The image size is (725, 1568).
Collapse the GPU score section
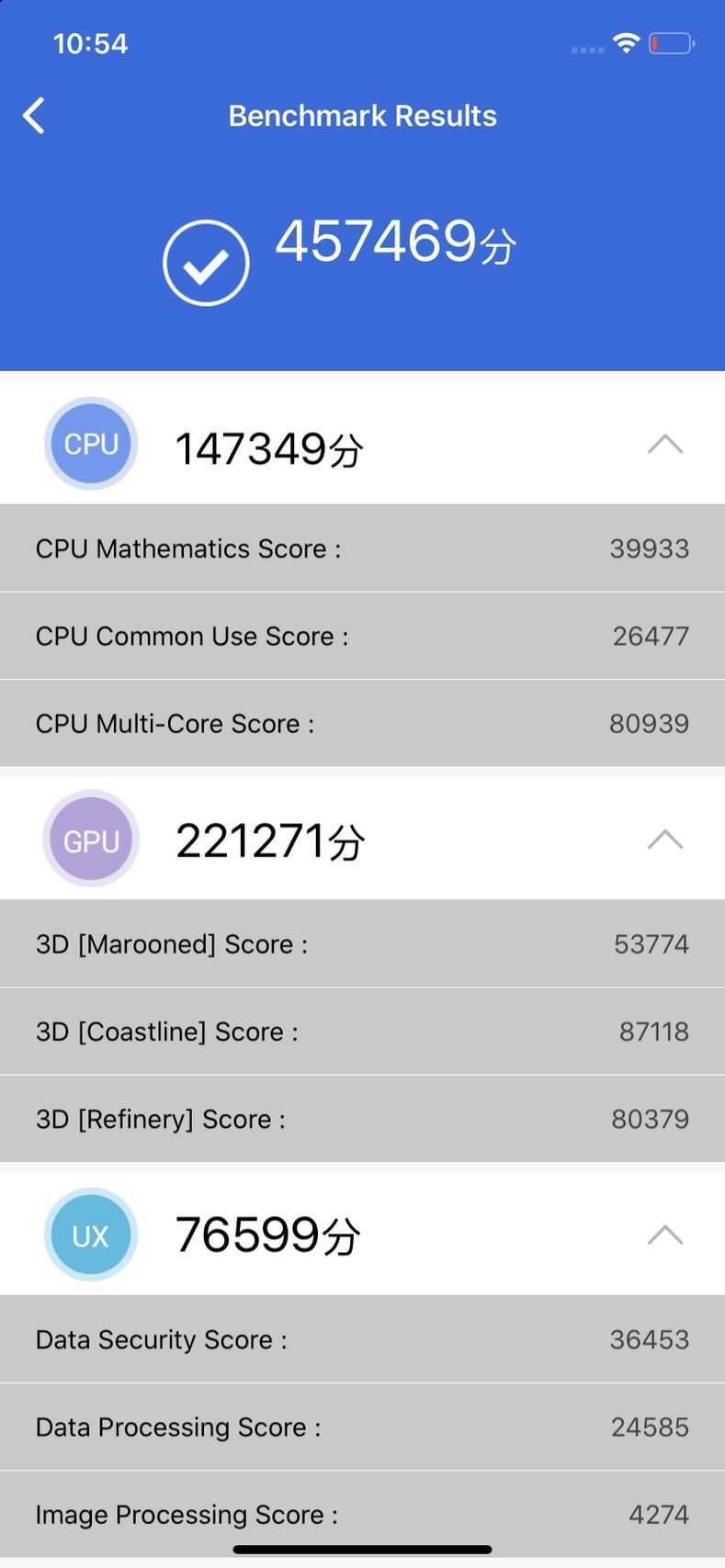[664, 840]
